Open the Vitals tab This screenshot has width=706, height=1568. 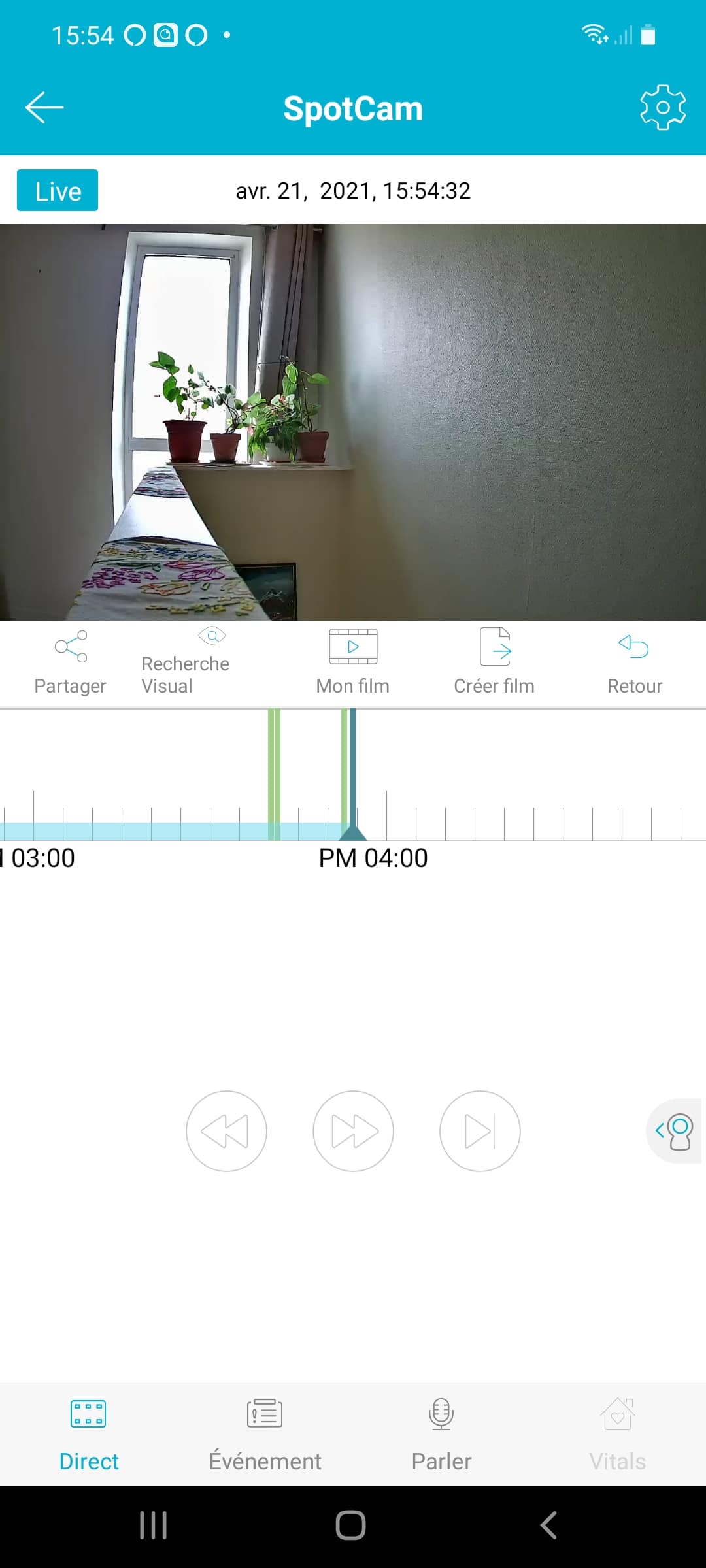tap(618, 1434)
